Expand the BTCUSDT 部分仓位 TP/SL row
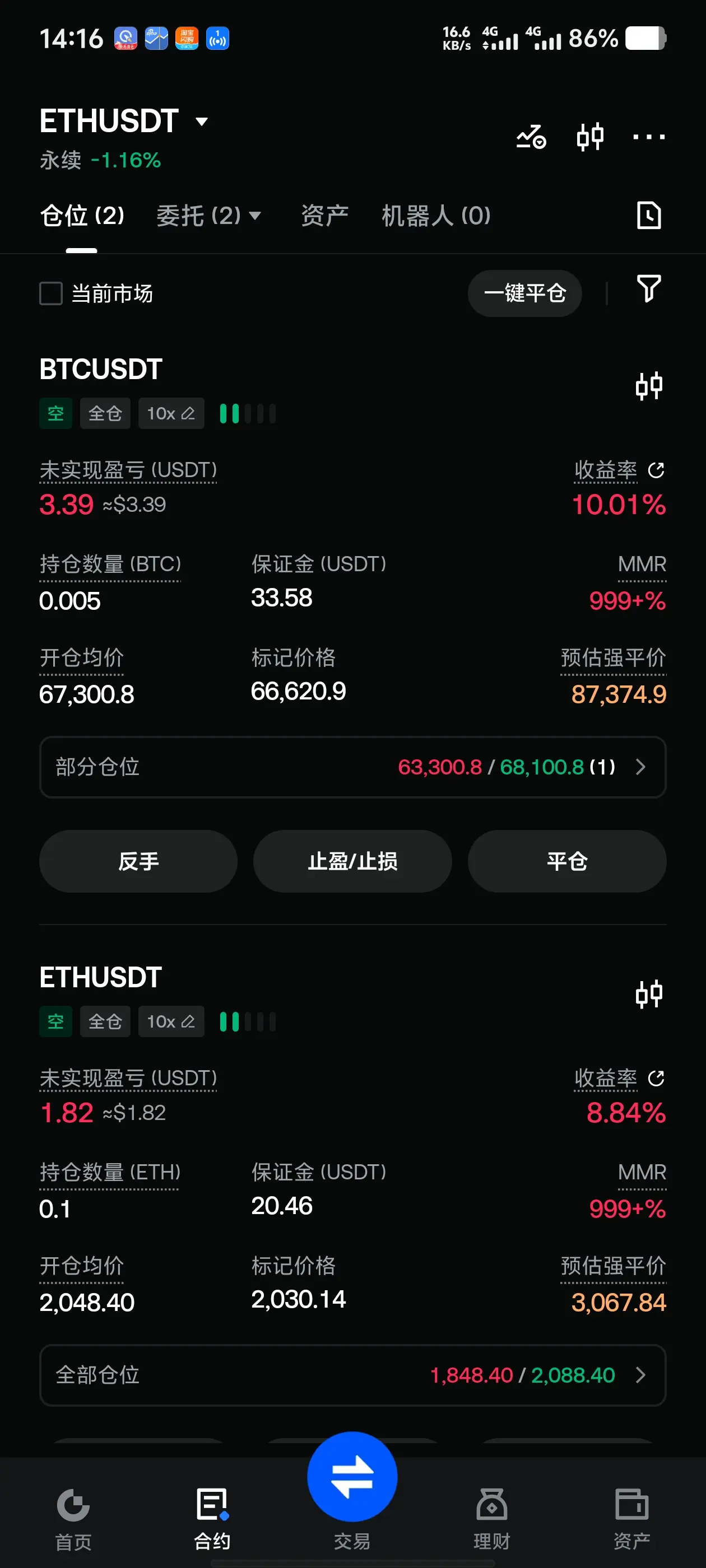Image resolution: width=706 pixels, height=1568 pixels. 352,767
